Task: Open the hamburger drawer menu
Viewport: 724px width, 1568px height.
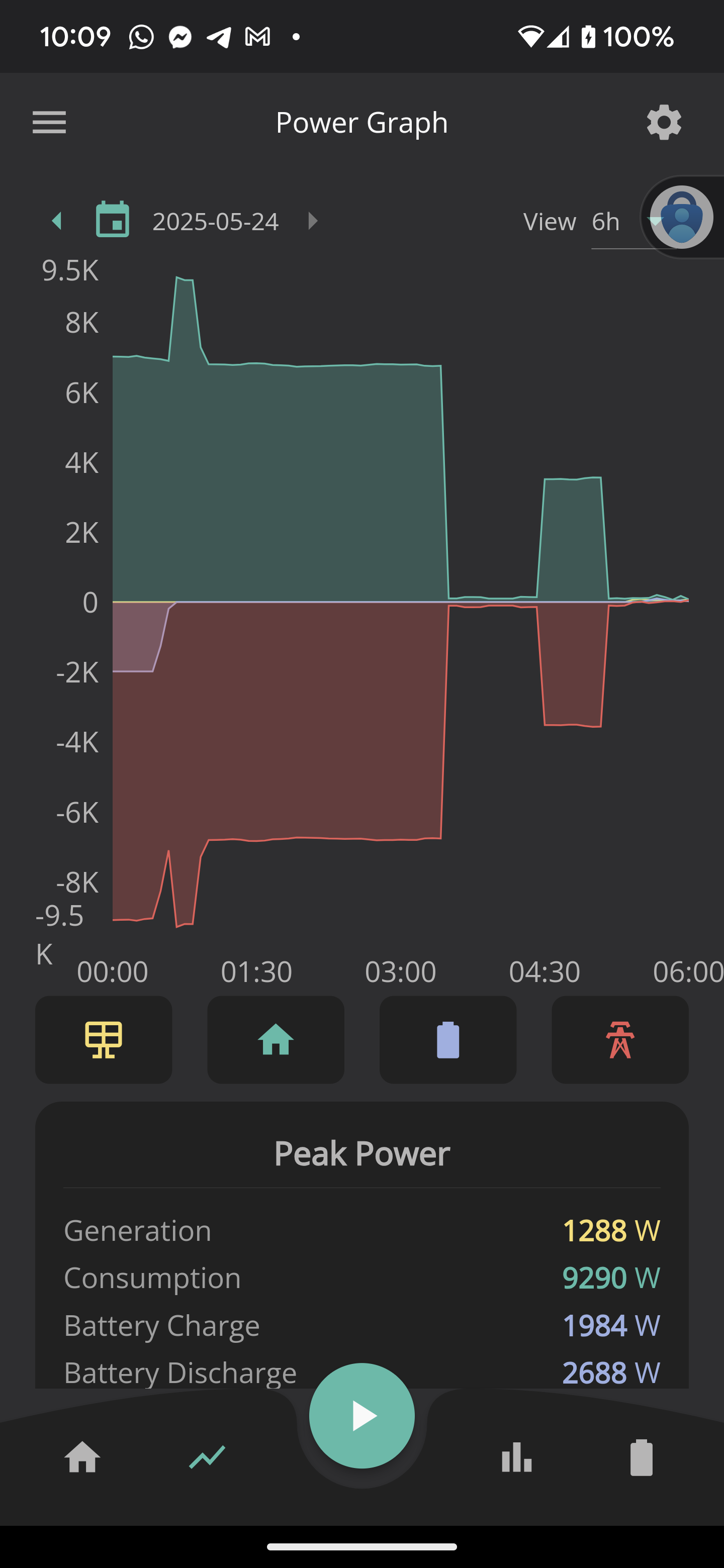Action: click(x=49, y=122)
